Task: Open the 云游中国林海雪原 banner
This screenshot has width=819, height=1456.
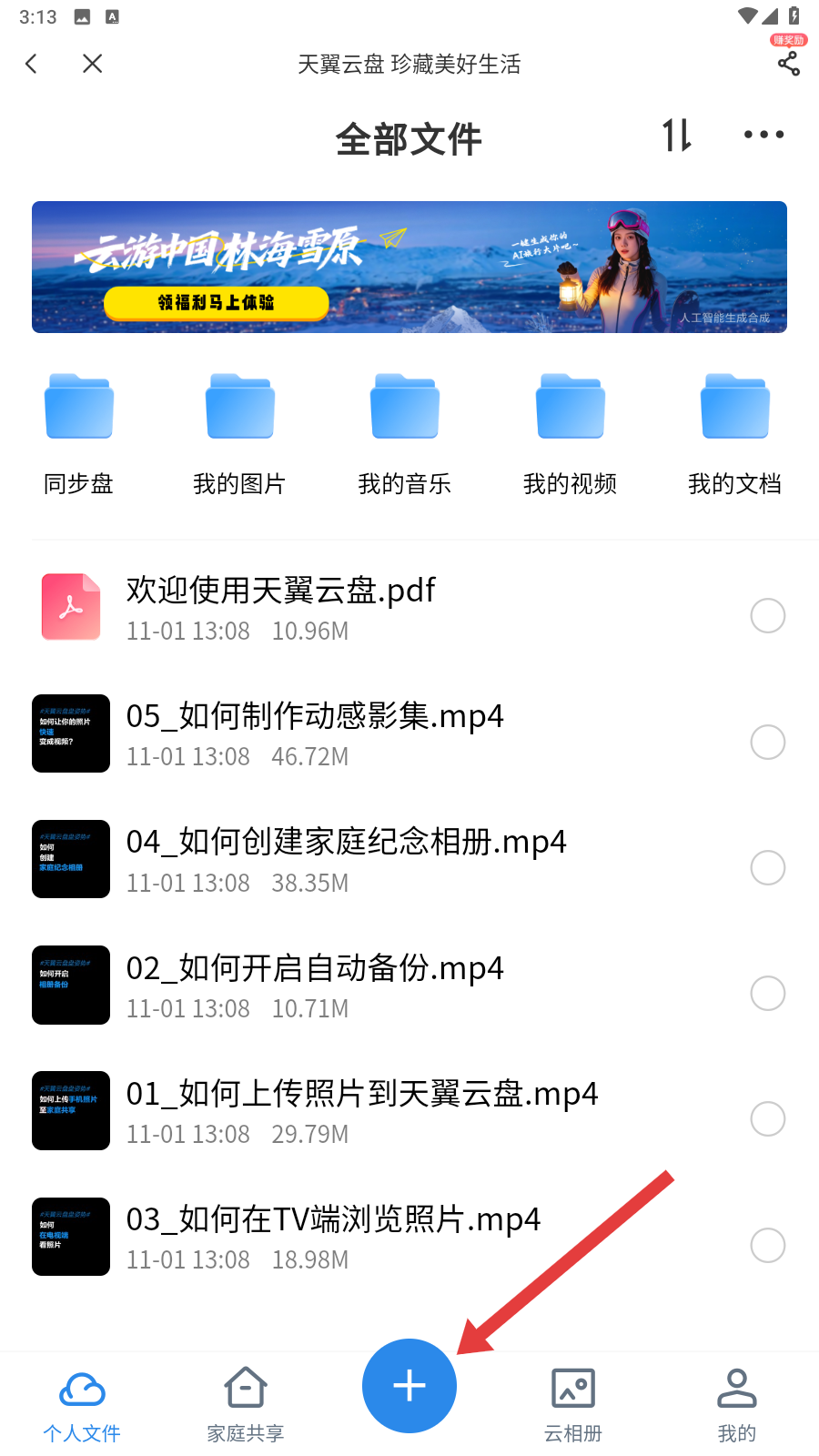Action: (x=409, y=267)
